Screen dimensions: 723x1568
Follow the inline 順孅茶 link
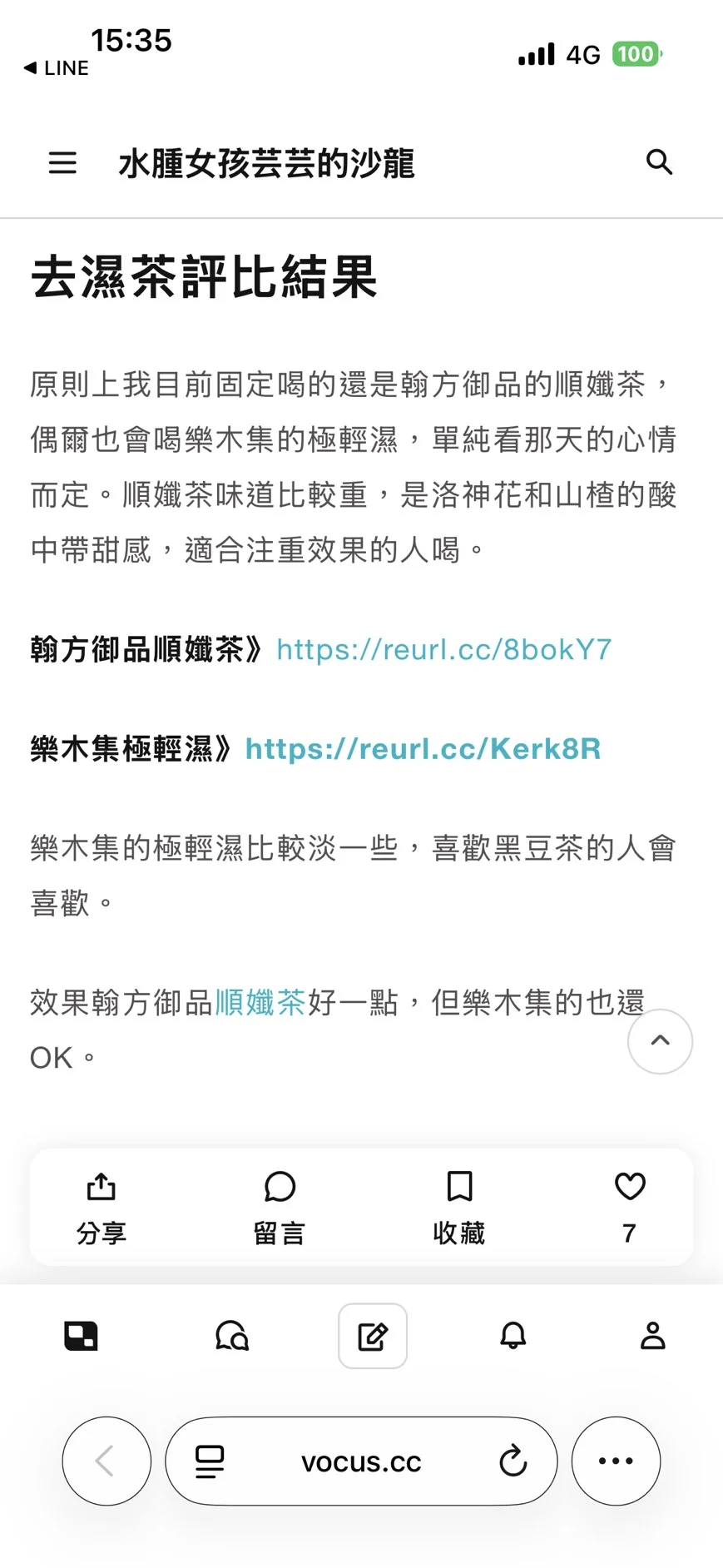point(260,1002)
